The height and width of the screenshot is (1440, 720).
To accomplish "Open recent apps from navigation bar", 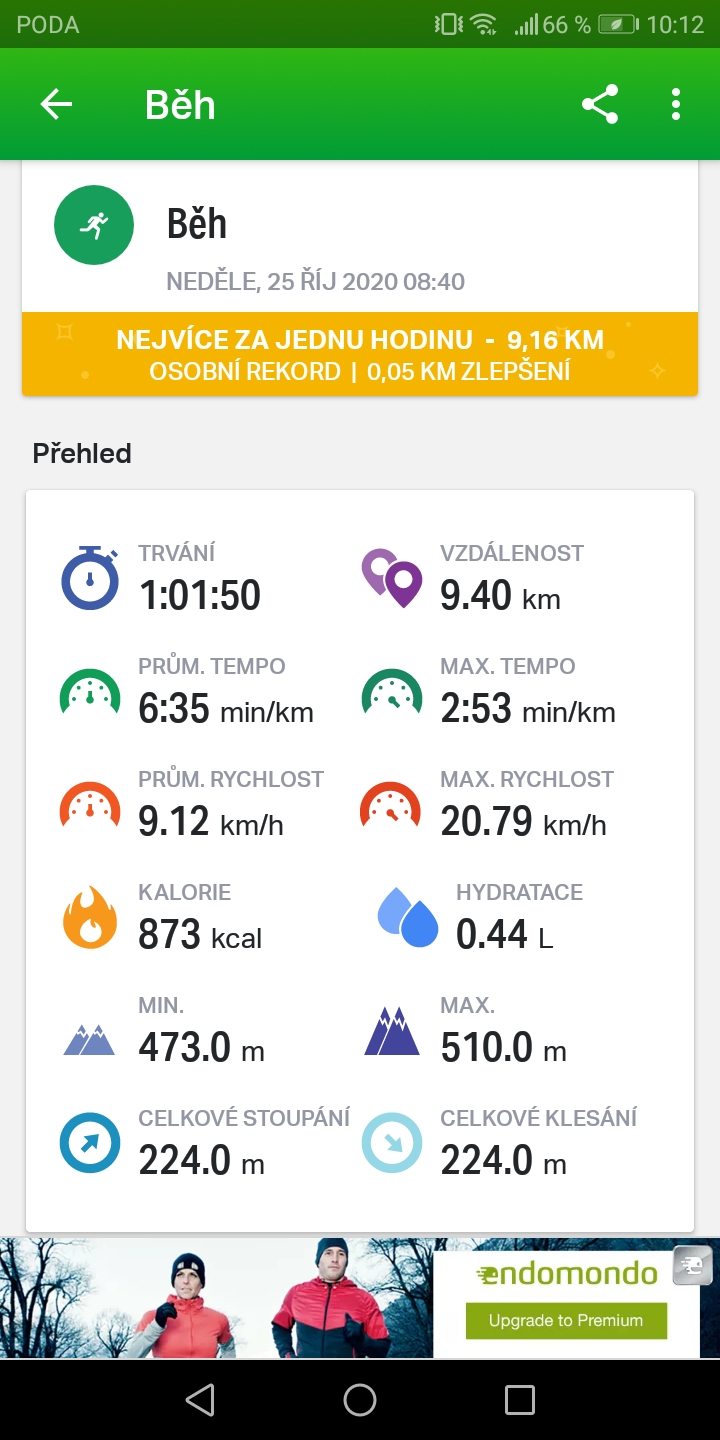I will [x=520, y=1400].
